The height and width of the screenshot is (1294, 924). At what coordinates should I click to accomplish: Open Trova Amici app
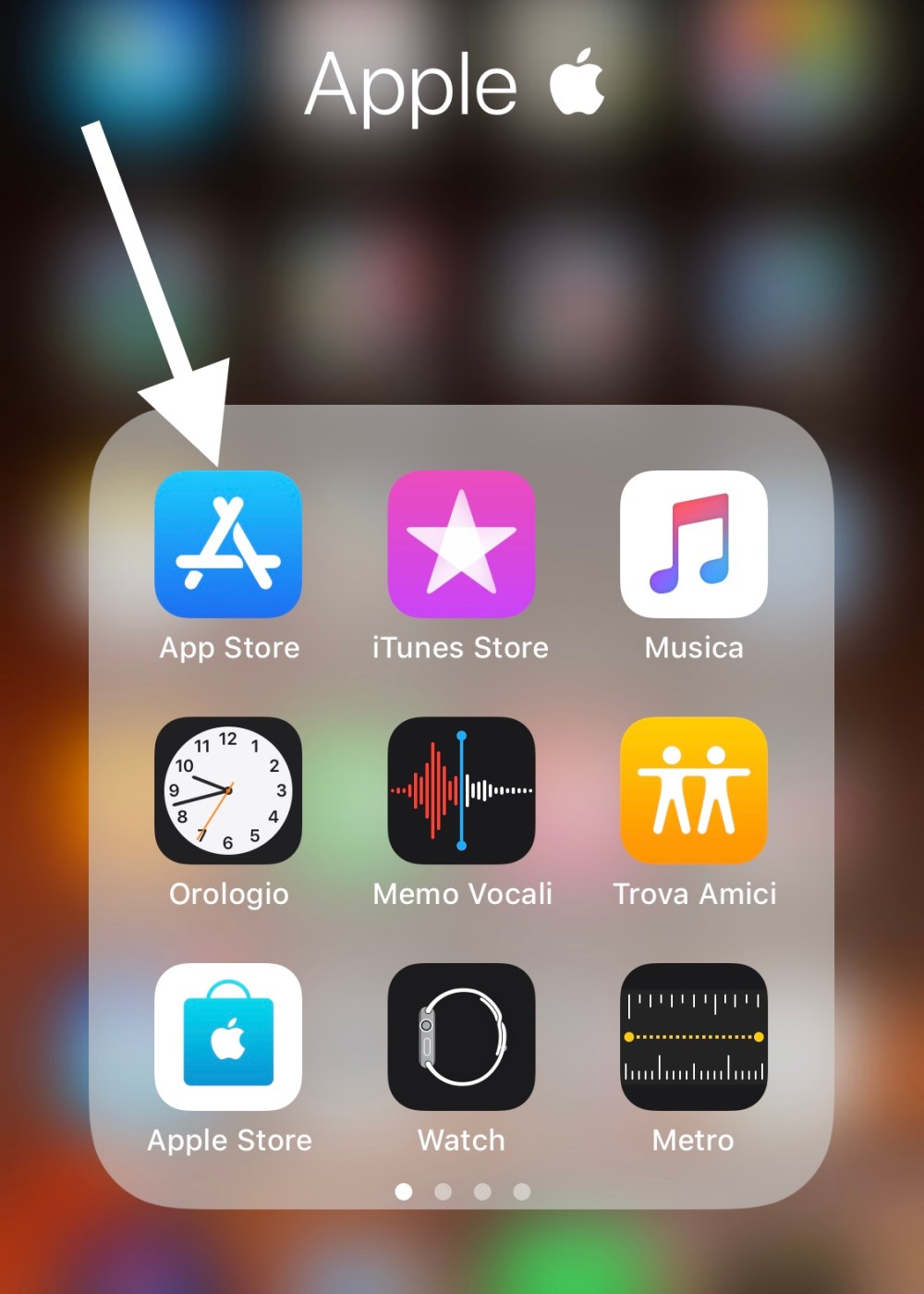coord(694,790)
